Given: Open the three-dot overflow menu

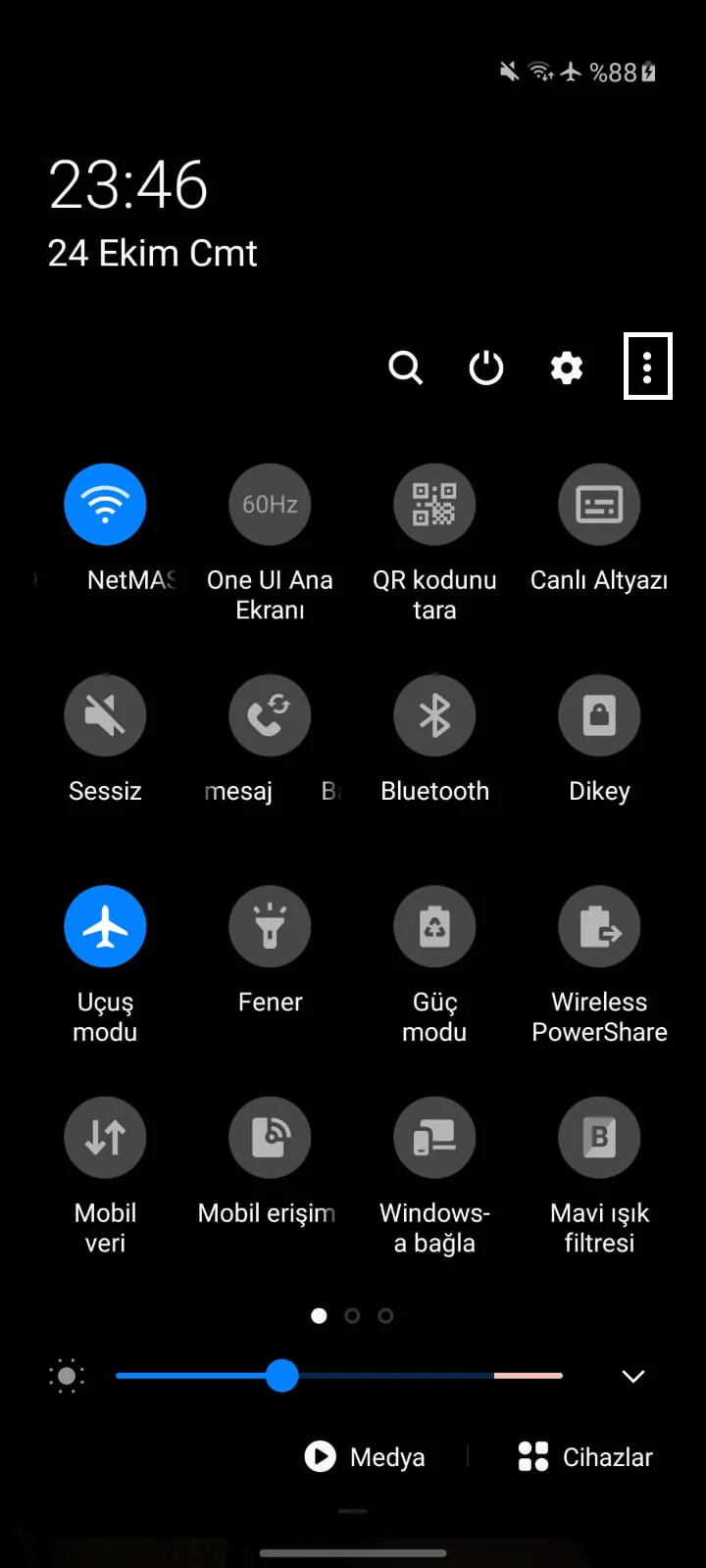Looking at the screenshot, I should click(x=647, y=368).
